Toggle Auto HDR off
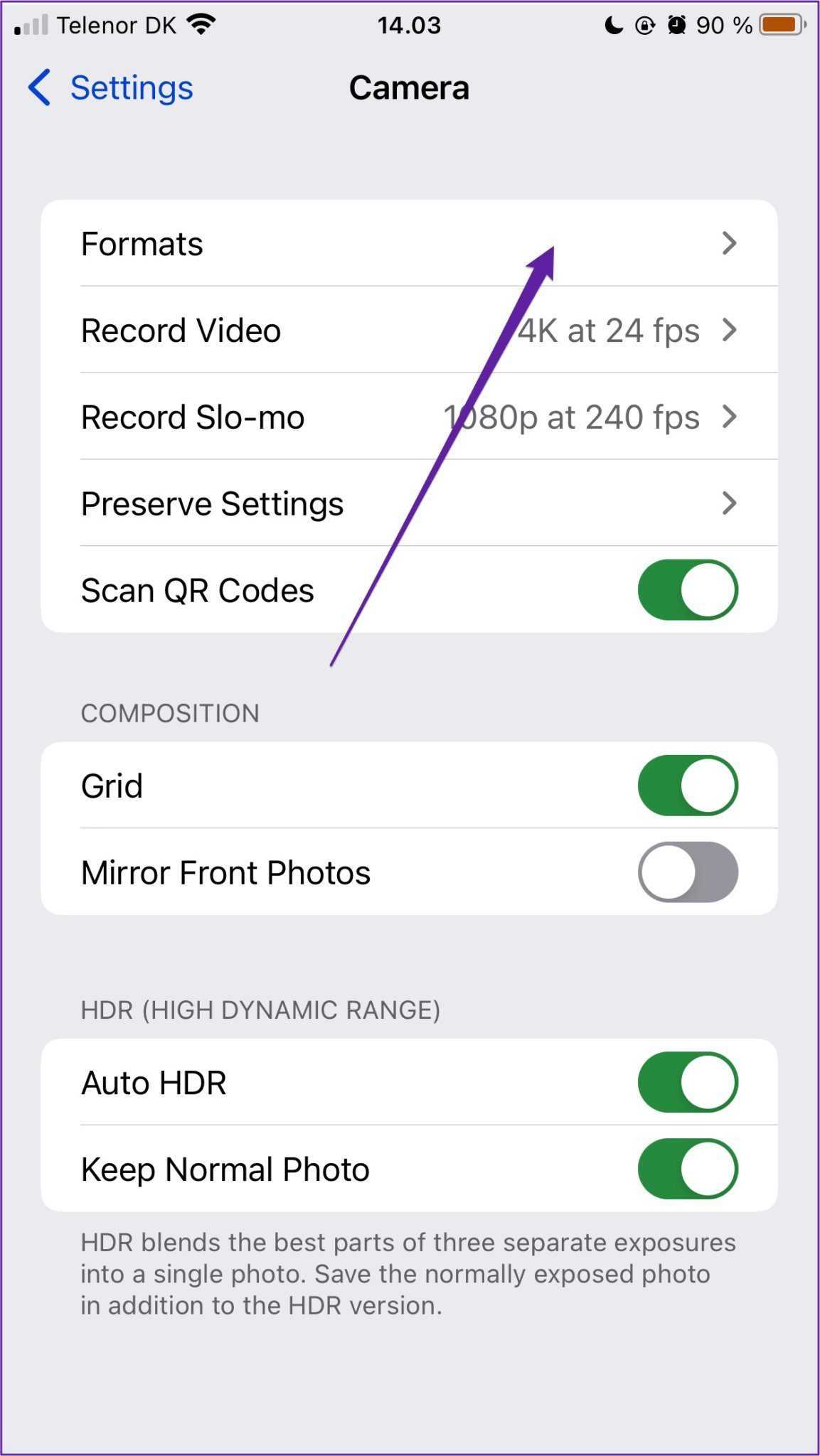The height and width of the screenshot is (1456, 820). point(687,1082)
